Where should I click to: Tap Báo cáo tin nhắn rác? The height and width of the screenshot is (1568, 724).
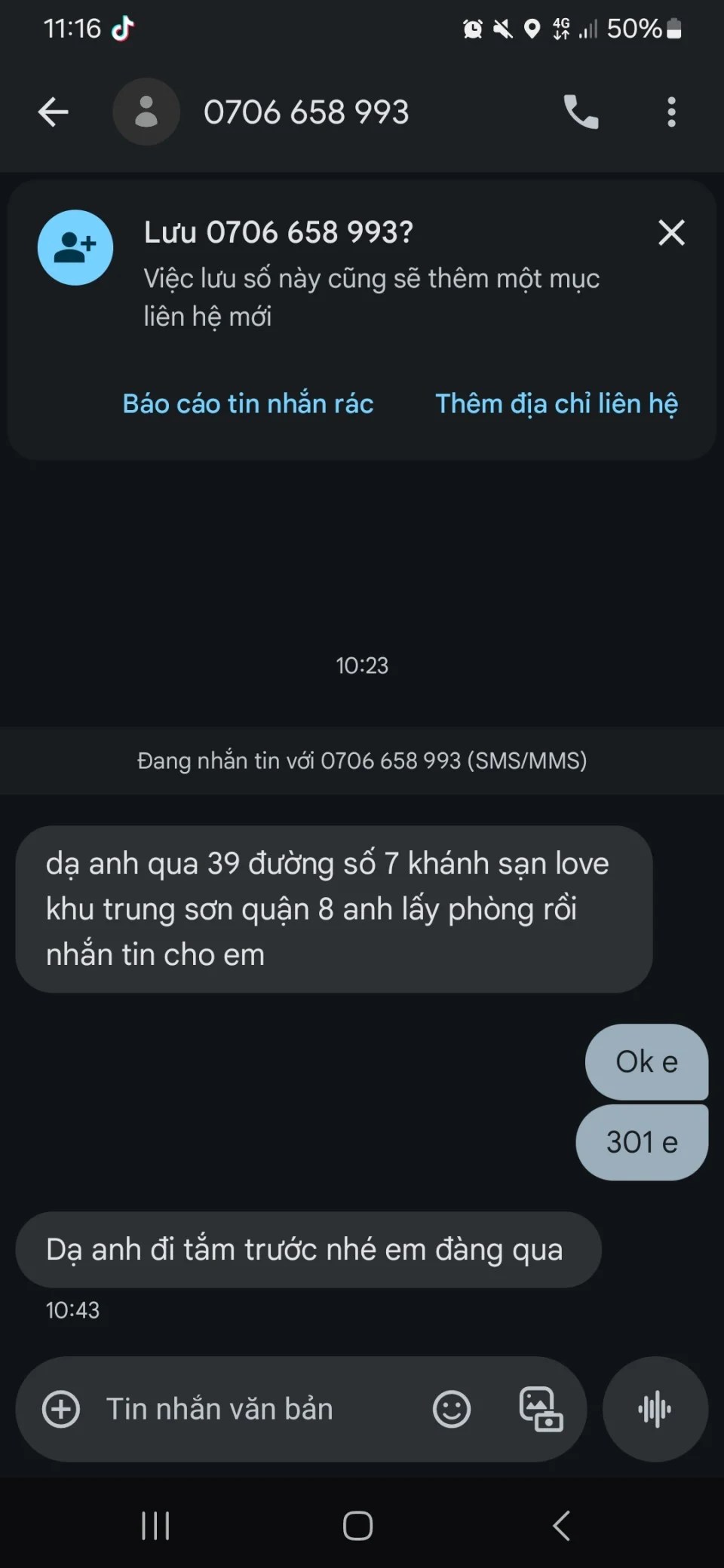(248, 404)
